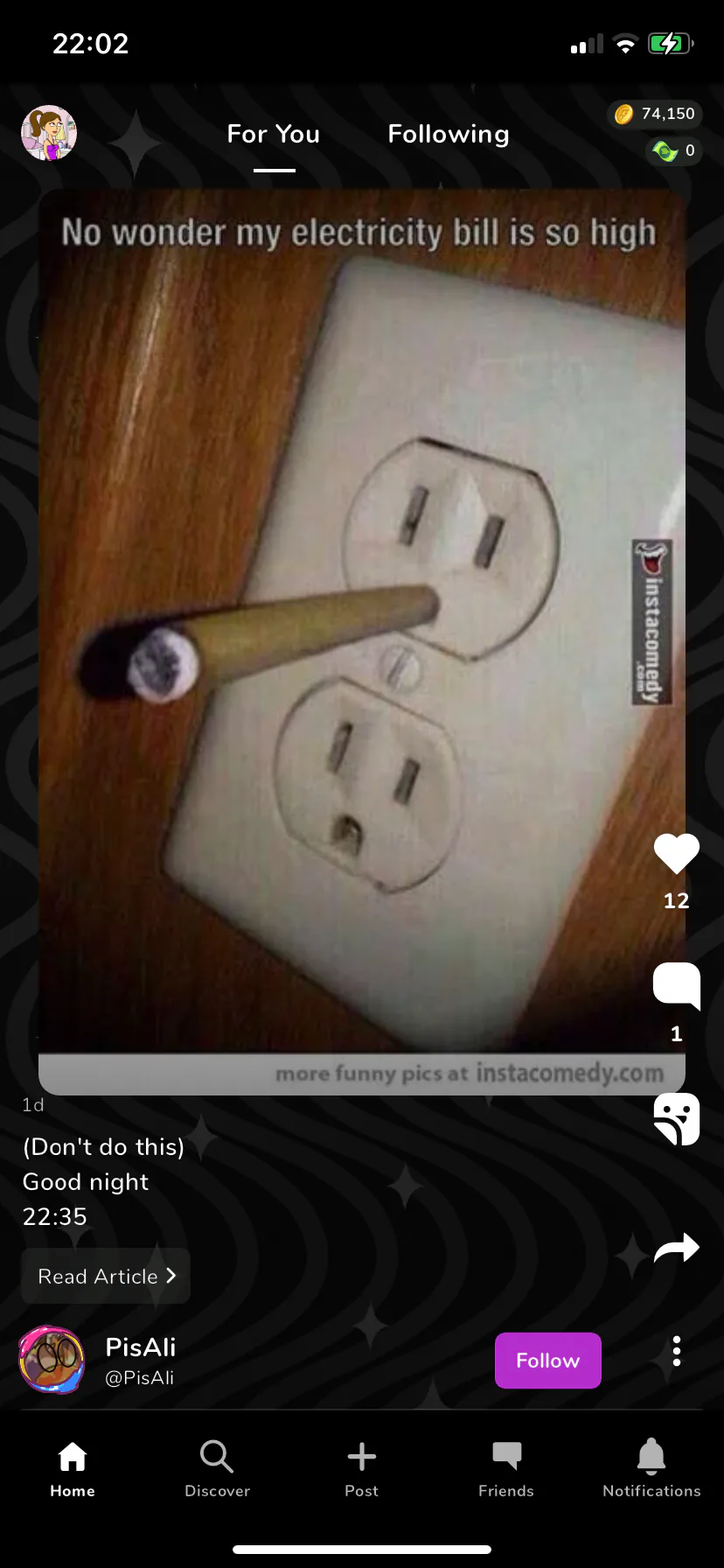Like this post with the heart
Image resolution: width=724 pixels, height=1568 pixels.
pyautogui.click(x=677, y=854)
